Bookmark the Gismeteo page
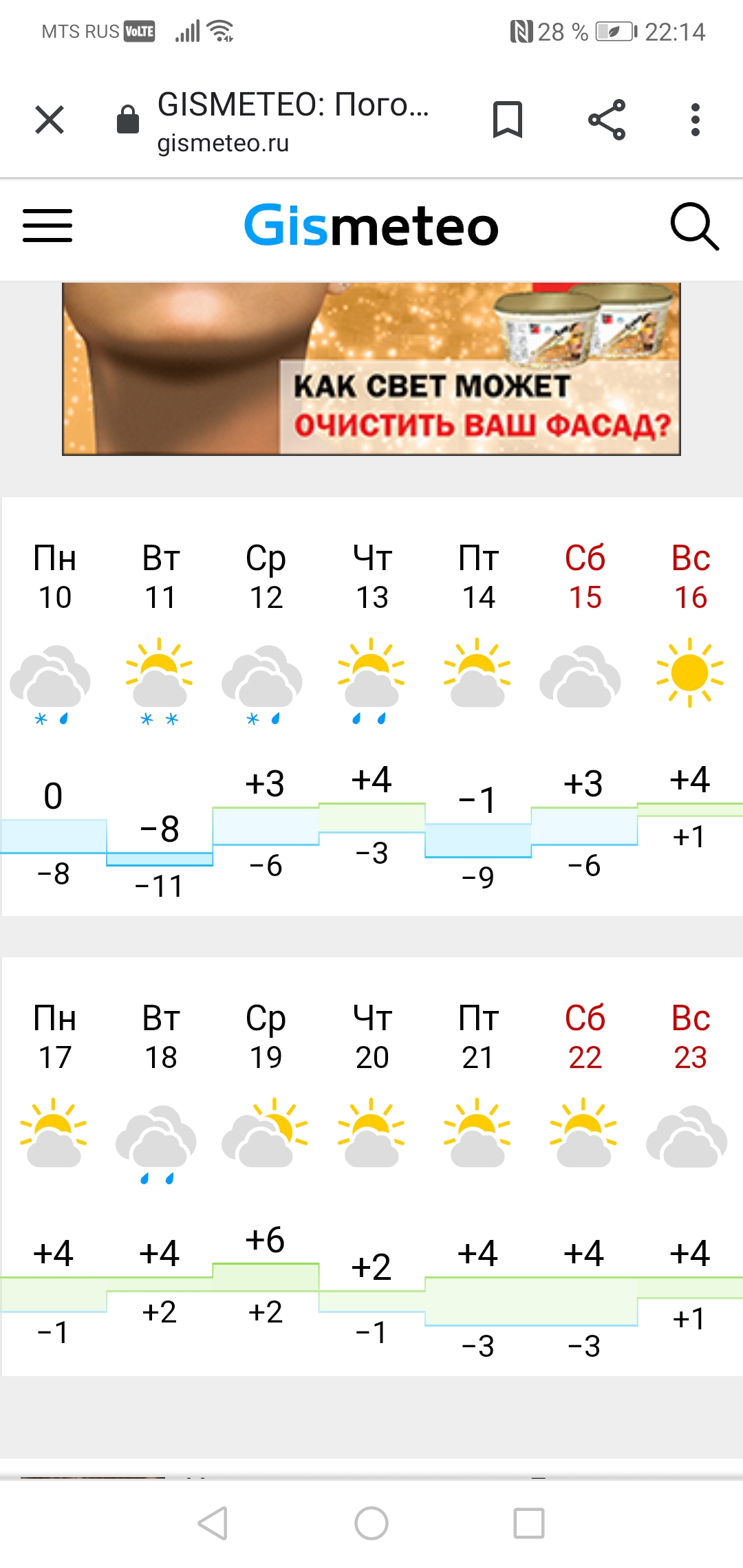Image resolution: width=743 pixels, height=1568 pixels. 508,120
